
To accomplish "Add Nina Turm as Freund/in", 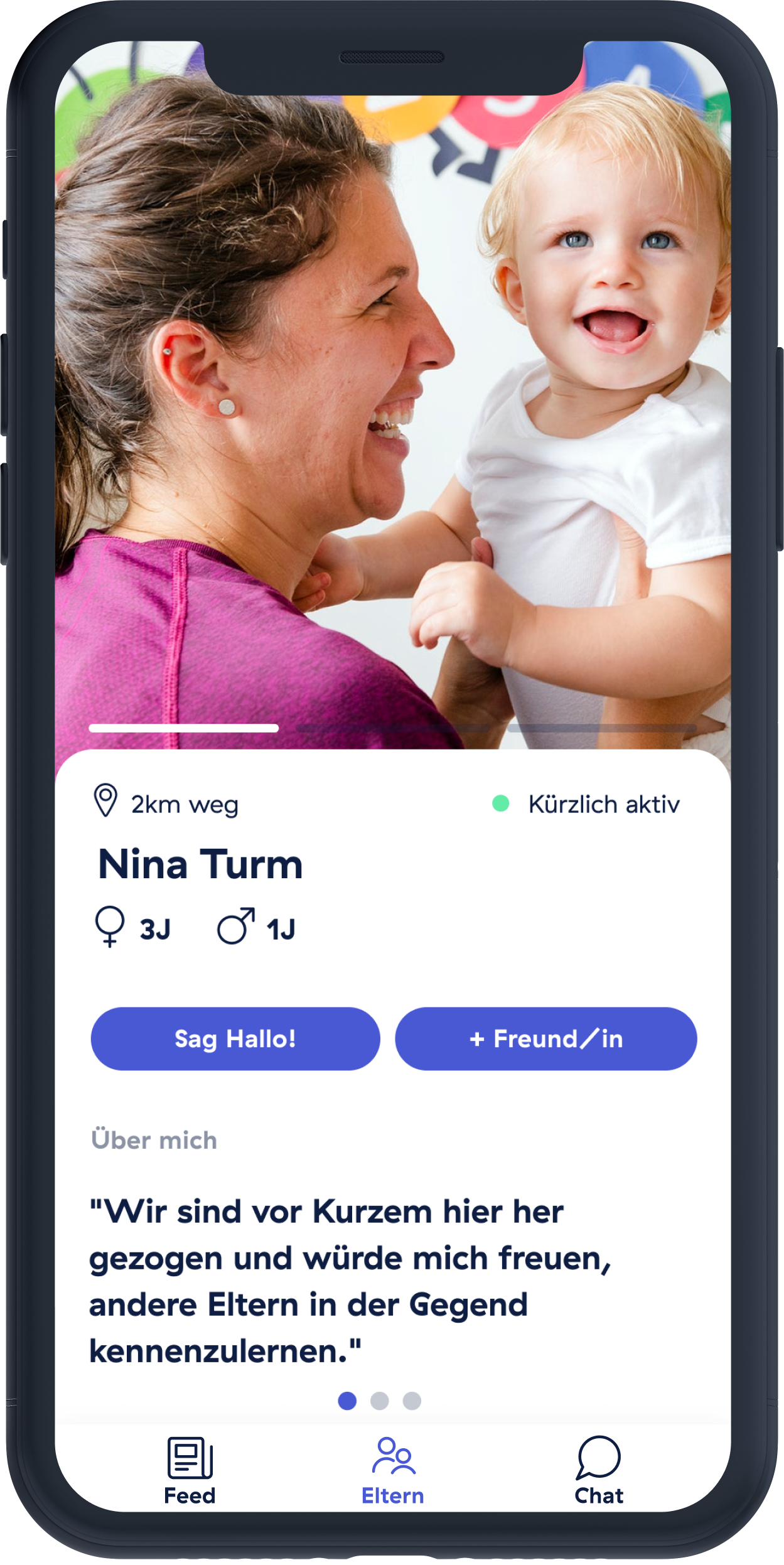I will tap(545, 1039).
